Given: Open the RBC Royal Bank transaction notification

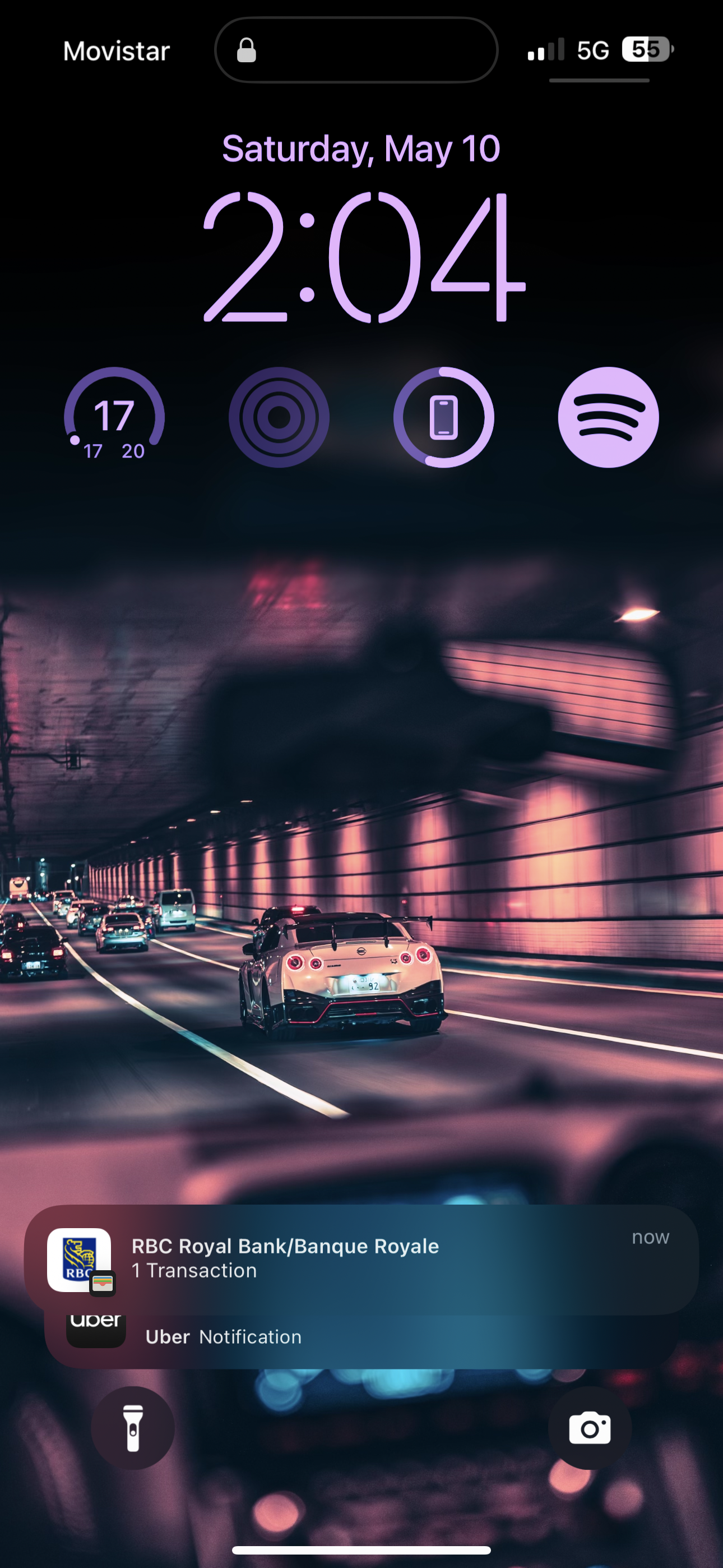Looking at the screenshot, I should 361,1259.
